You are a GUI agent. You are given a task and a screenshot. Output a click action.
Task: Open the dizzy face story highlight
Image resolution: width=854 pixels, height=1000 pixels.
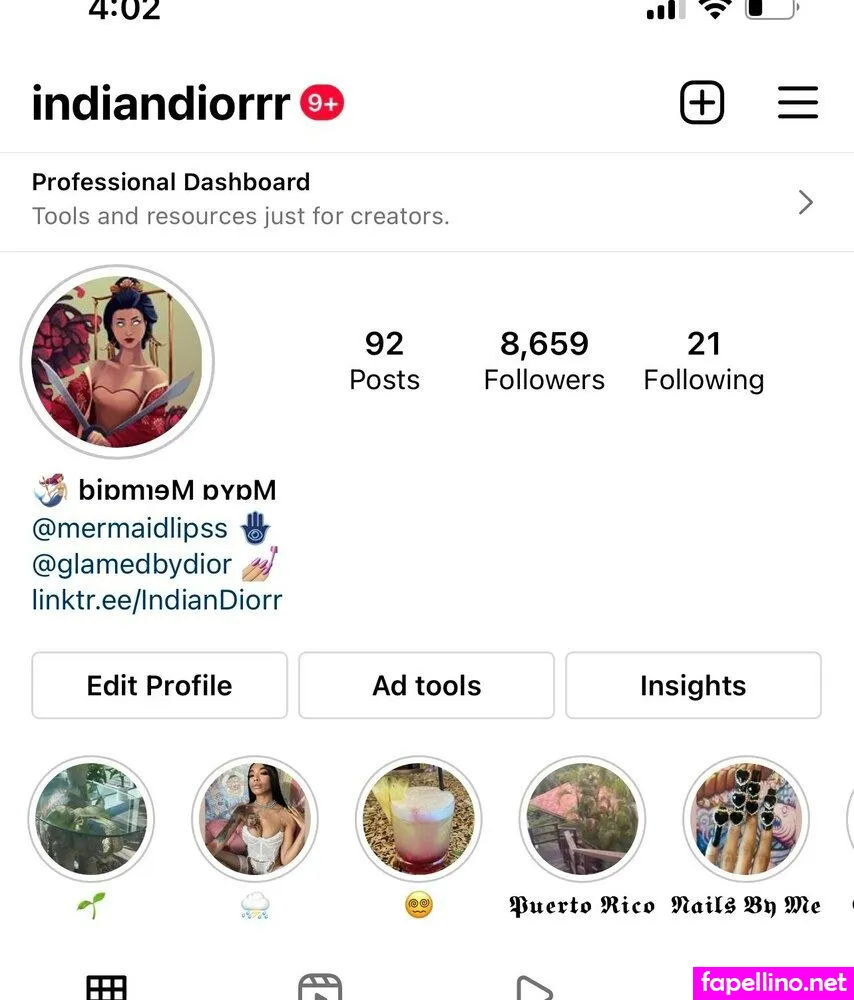click(x=419, y=818)
